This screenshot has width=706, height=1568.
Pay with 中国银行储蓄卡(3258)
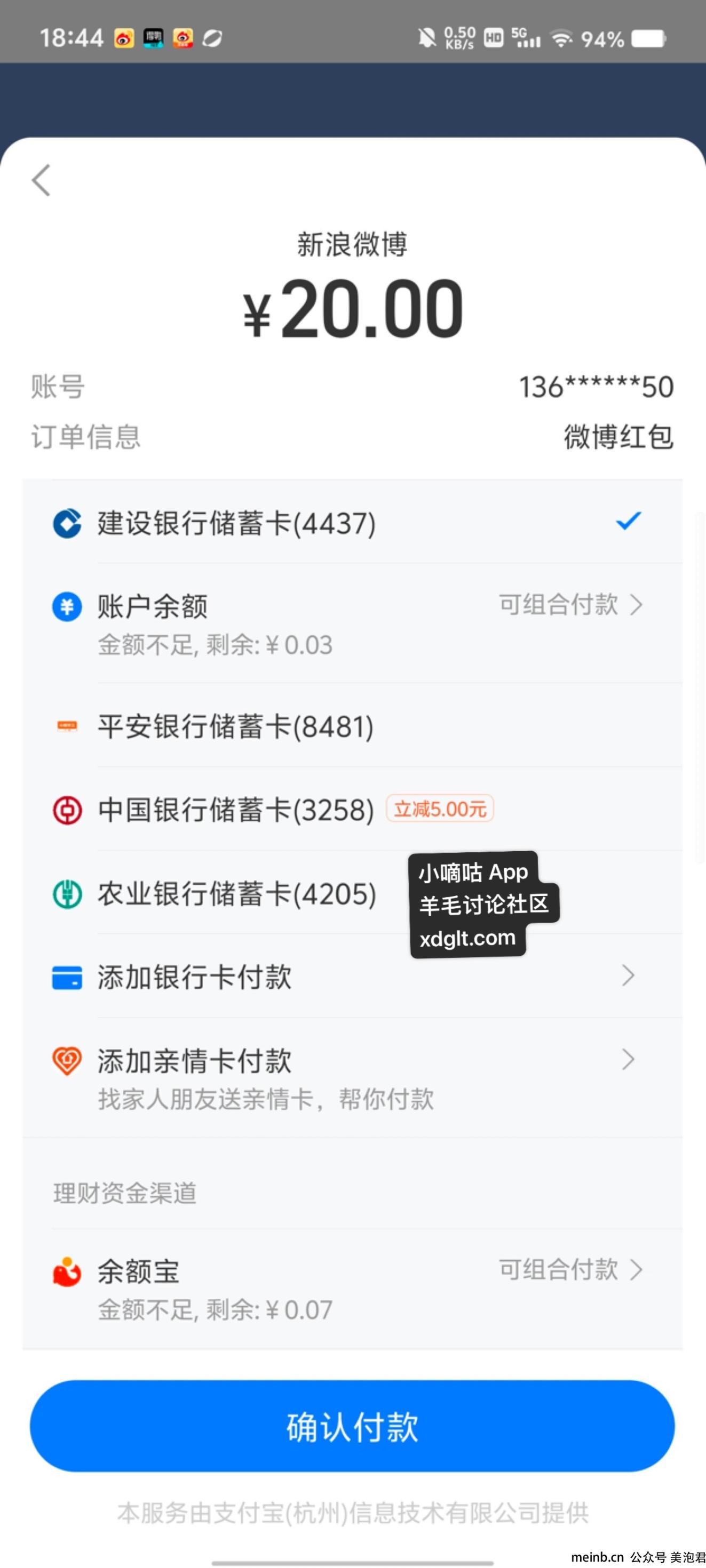tap(236, 810)
